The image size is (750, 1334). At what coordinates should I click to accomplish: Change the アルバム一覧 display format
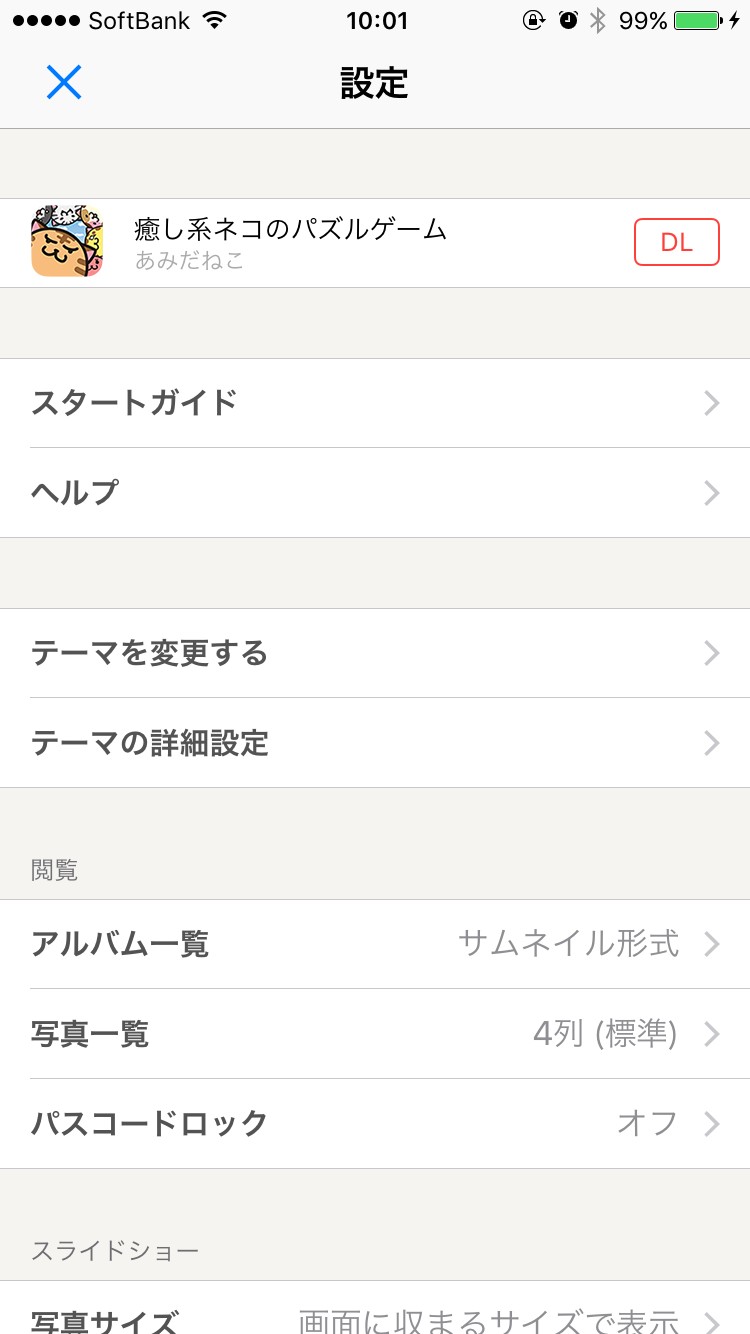click(x=375, y=944)
